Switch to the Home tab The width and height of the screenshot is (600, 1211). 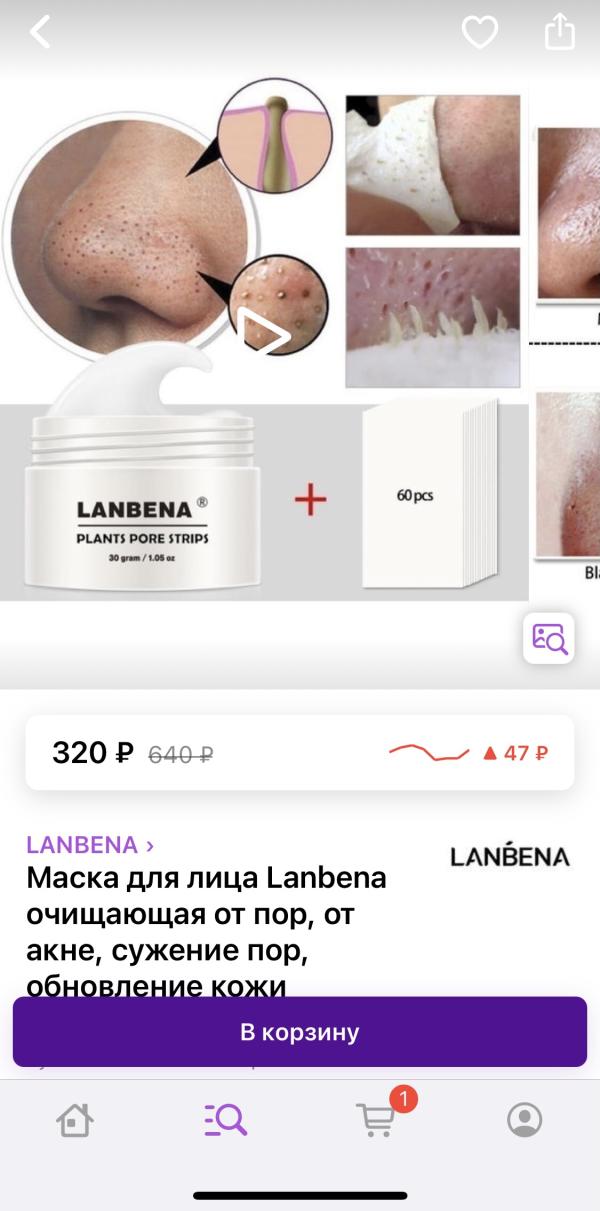coord(75,1120)
